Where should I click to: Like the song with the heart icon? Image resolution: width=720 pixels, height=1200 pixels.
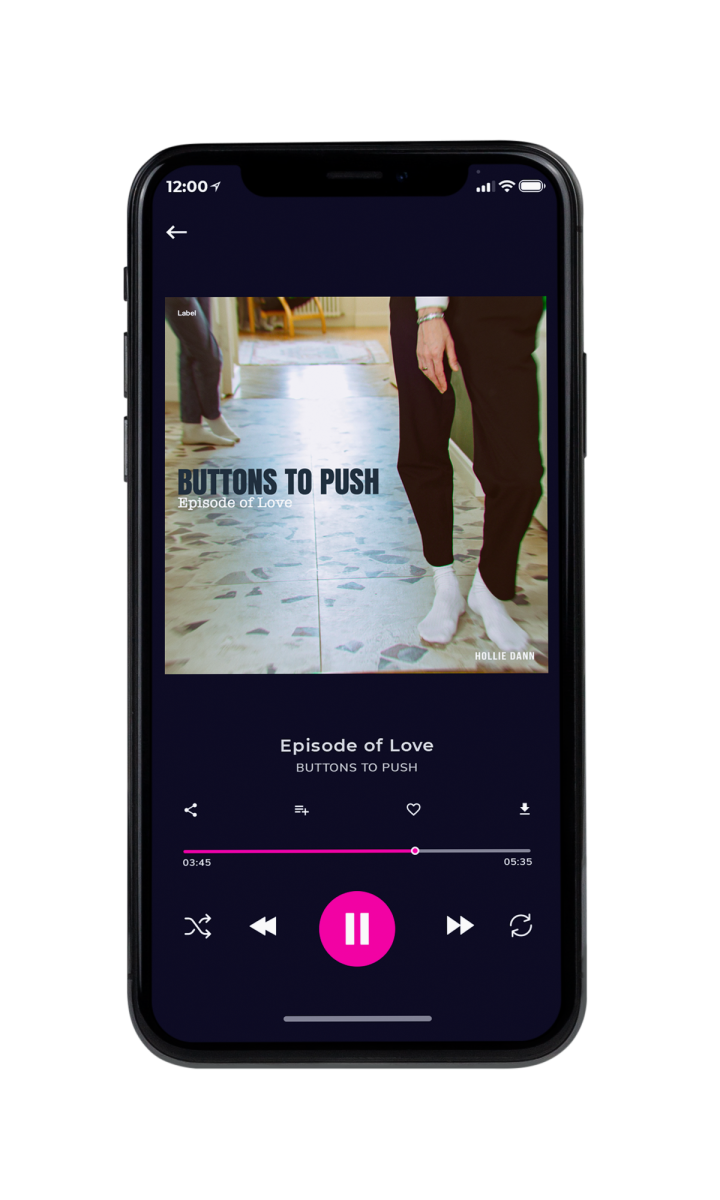pos(414,810)
